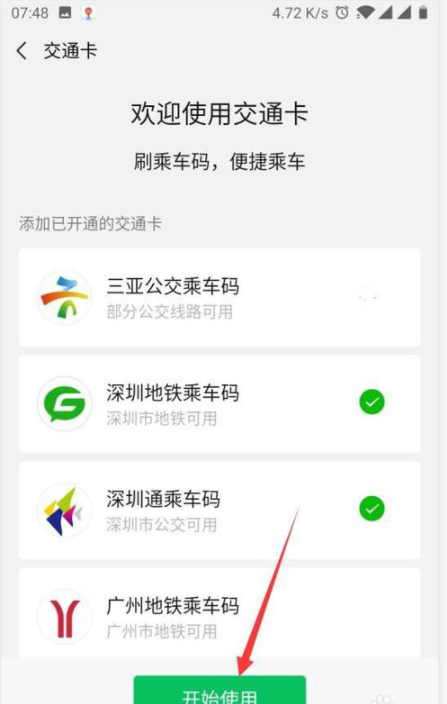Select the 三亚公交乘车码 card
Image resolution: width=447 pixels, height=704 pixels.
tap(219, 297)
